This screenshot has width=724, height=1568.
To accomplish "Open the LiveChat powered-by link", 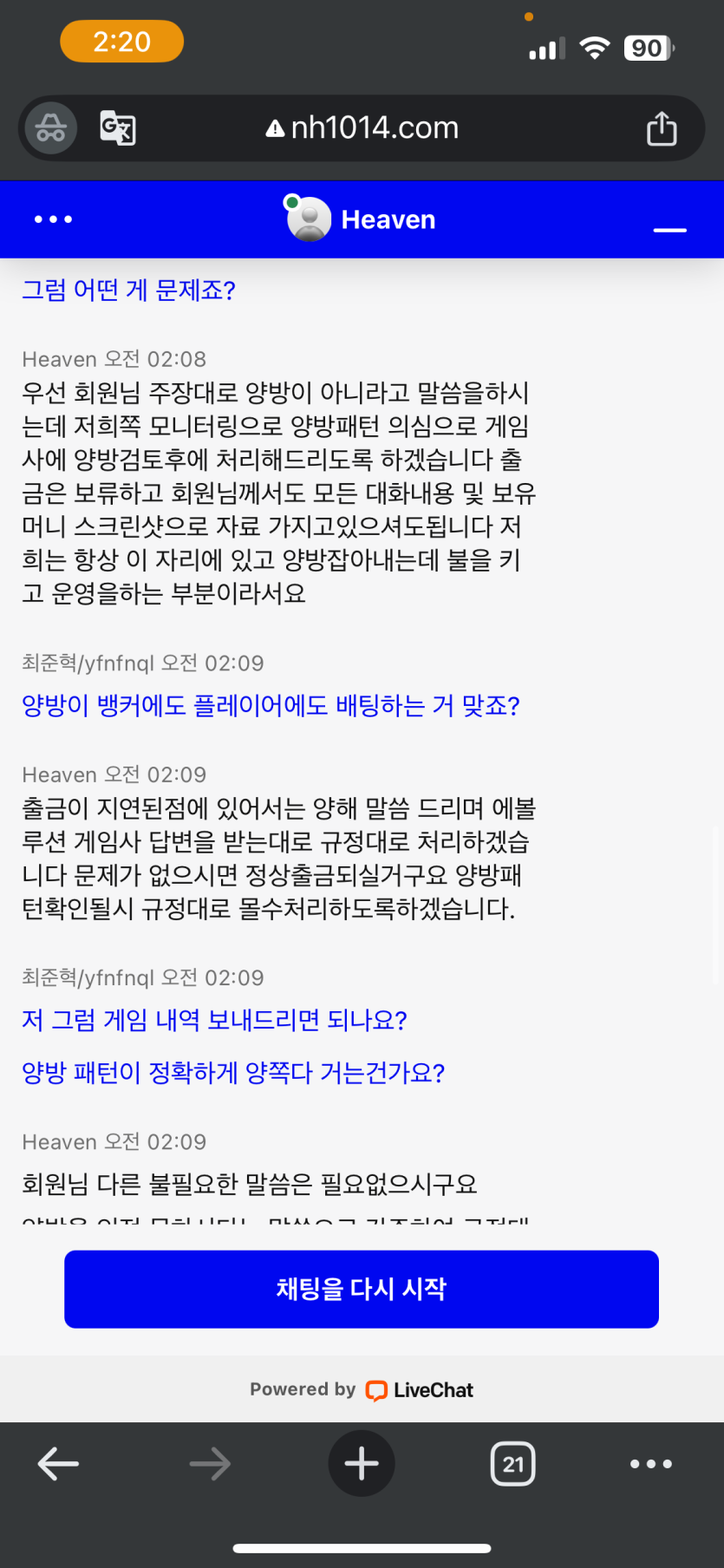I will click(x=420, y=1390).
